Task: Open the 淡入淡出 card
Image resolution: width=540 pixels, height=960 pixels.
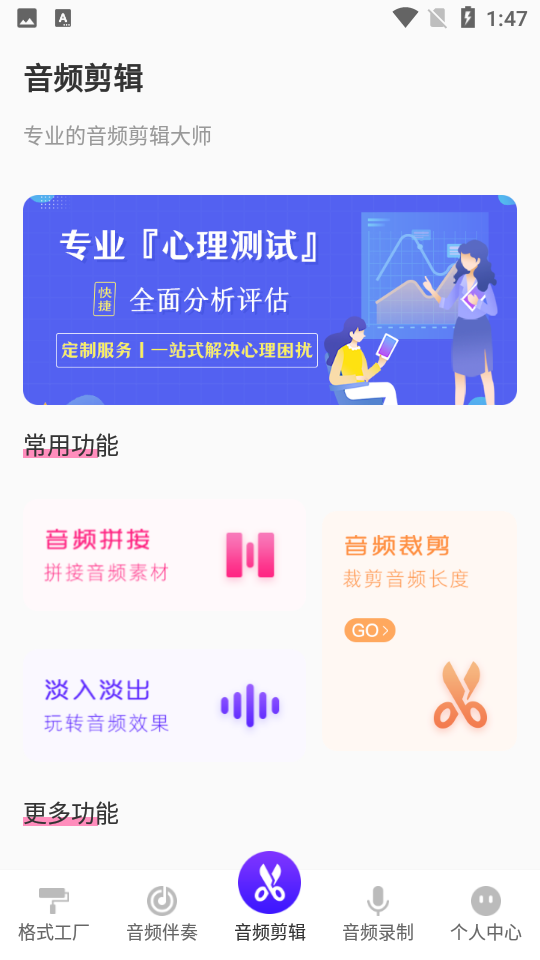Action: pos(164,705)
